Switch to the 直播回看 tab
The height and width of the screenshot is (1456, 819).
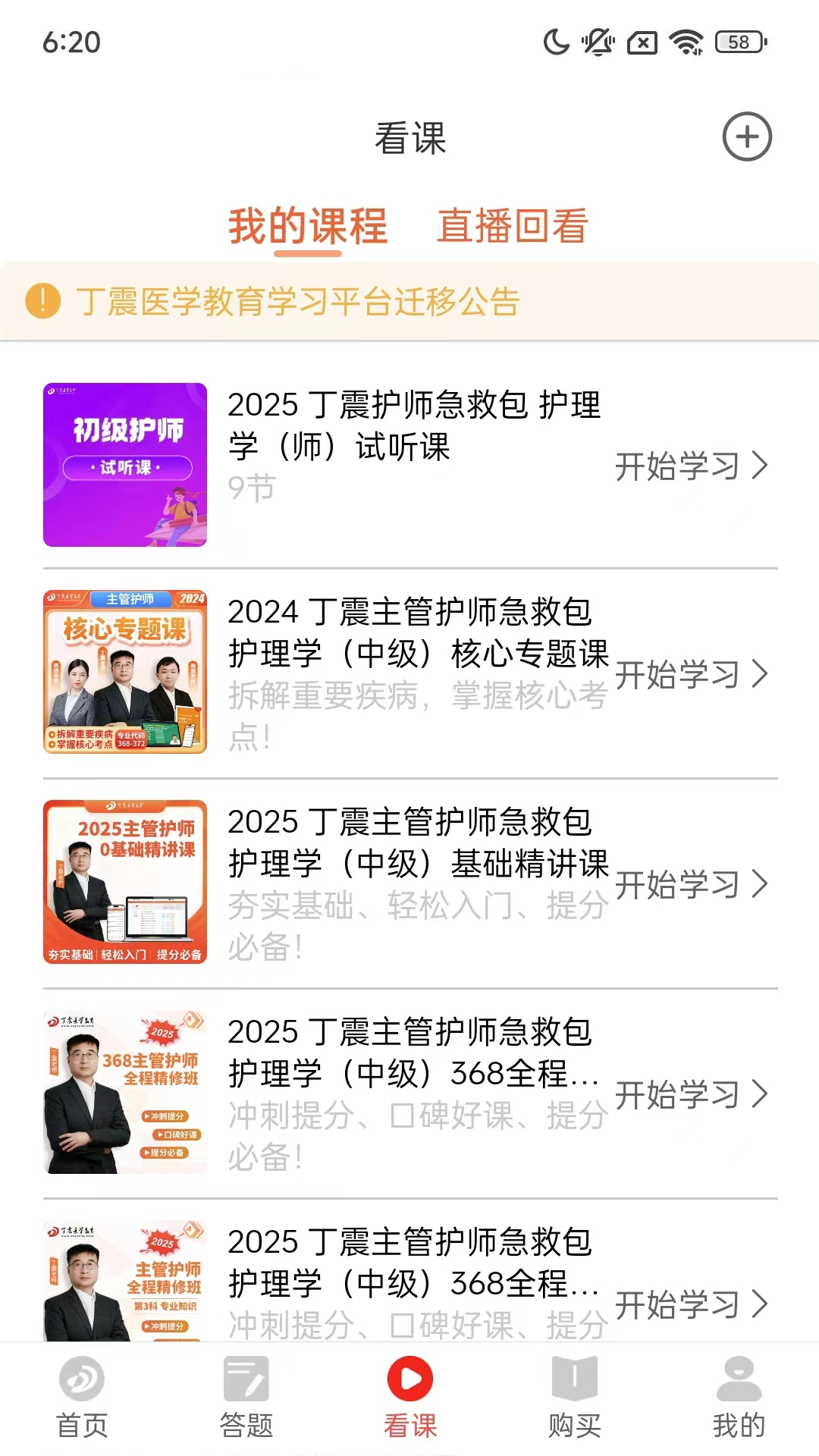tap(513, 225)
